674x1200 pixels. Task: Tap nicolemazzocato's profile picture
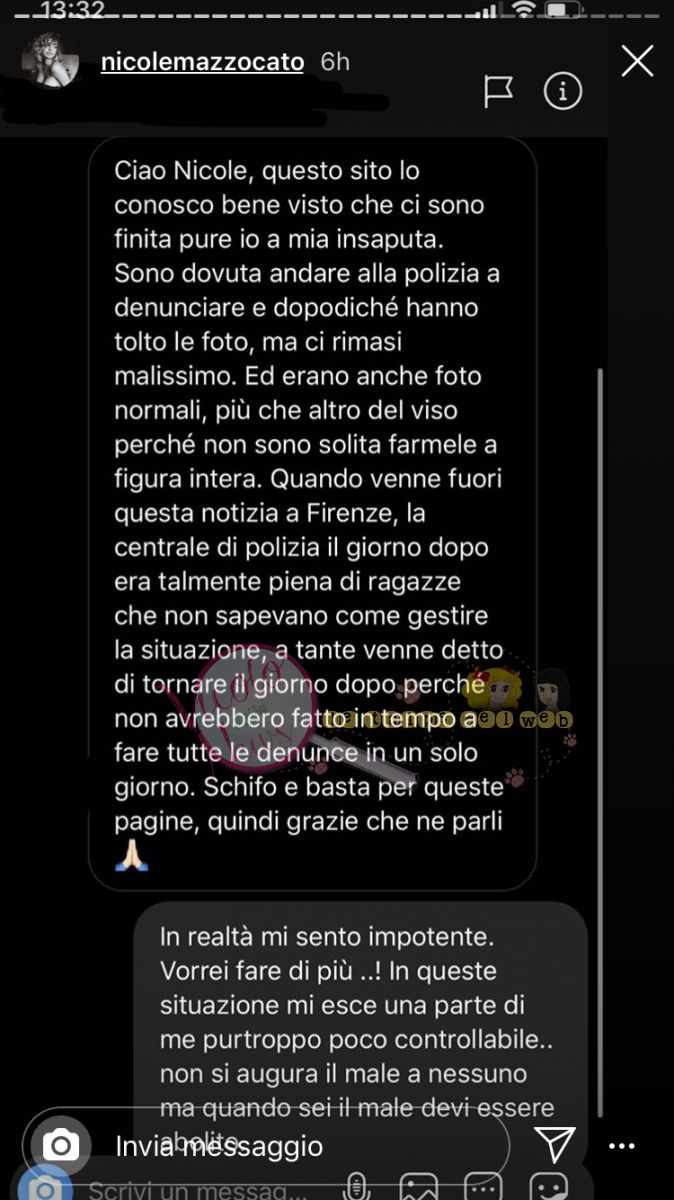(51, 62)
